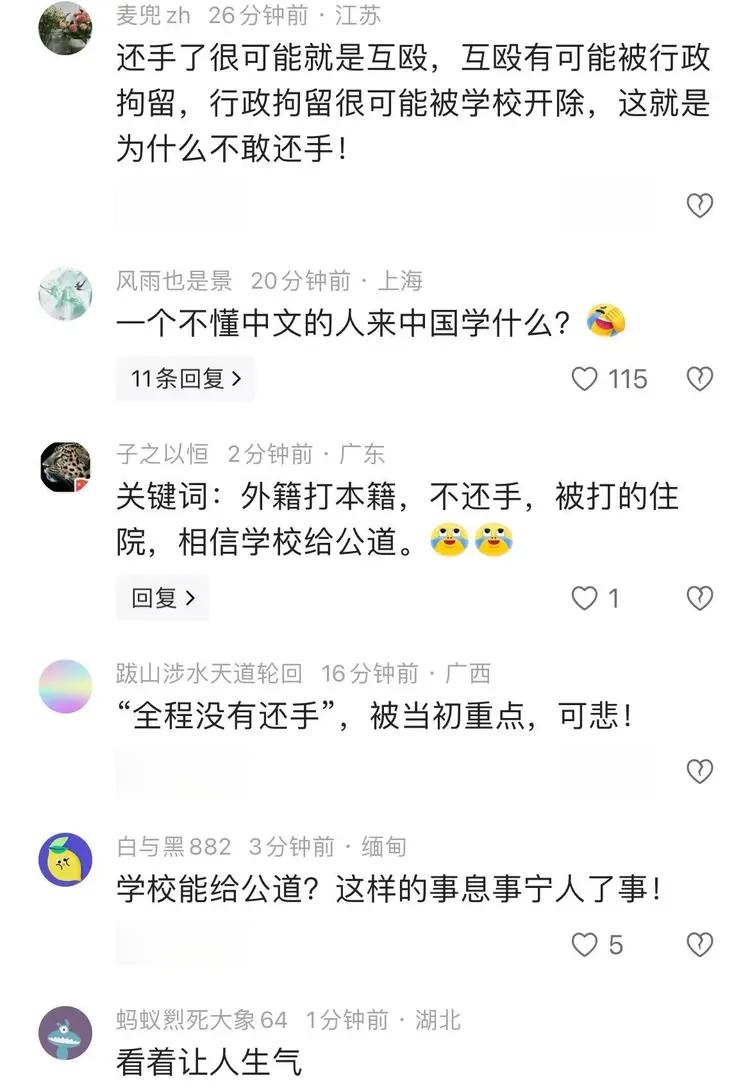
Task: Open 麦兜zh's profile avatar
Action: 65,28
